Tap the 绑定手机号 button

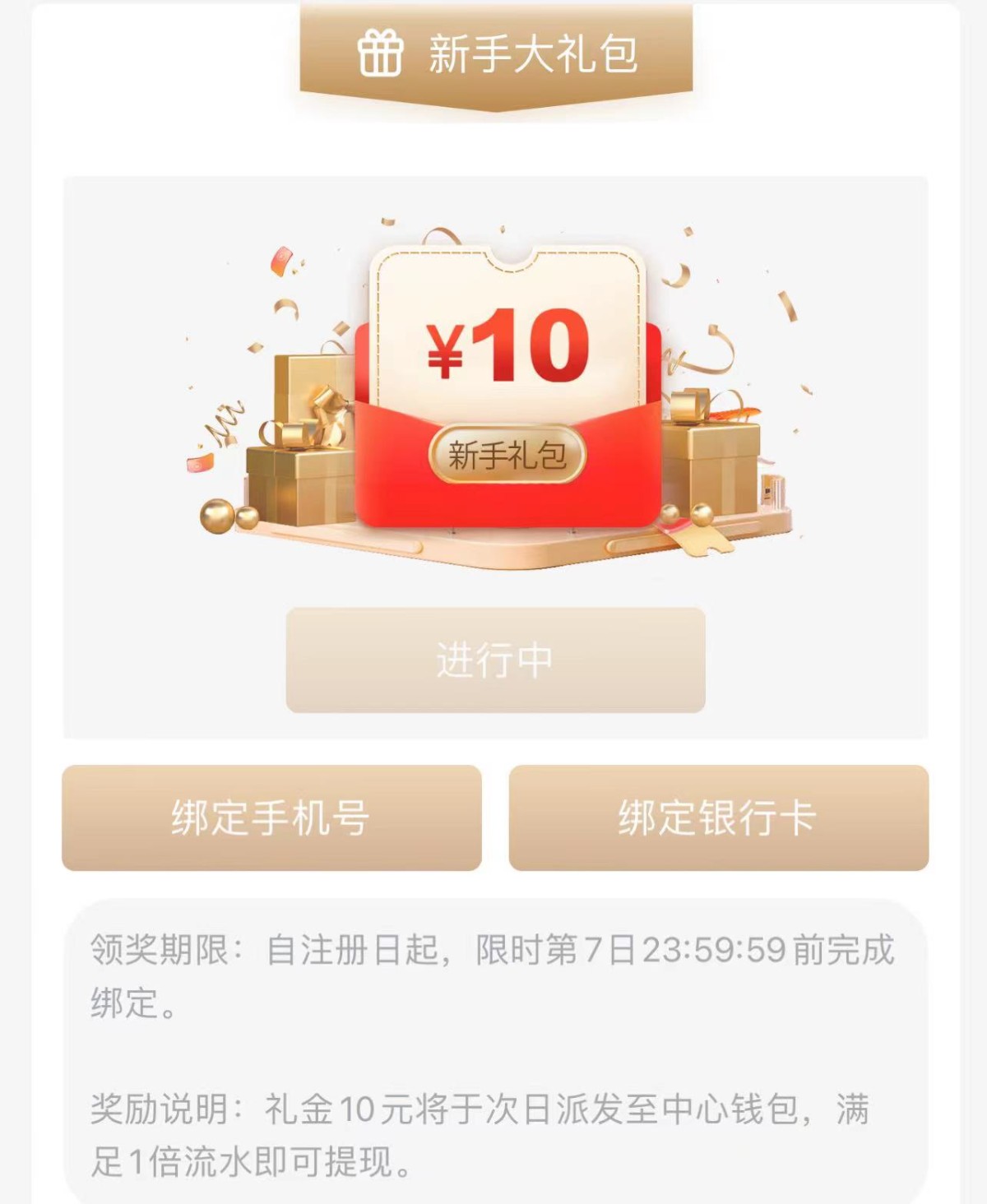(271, 817)
